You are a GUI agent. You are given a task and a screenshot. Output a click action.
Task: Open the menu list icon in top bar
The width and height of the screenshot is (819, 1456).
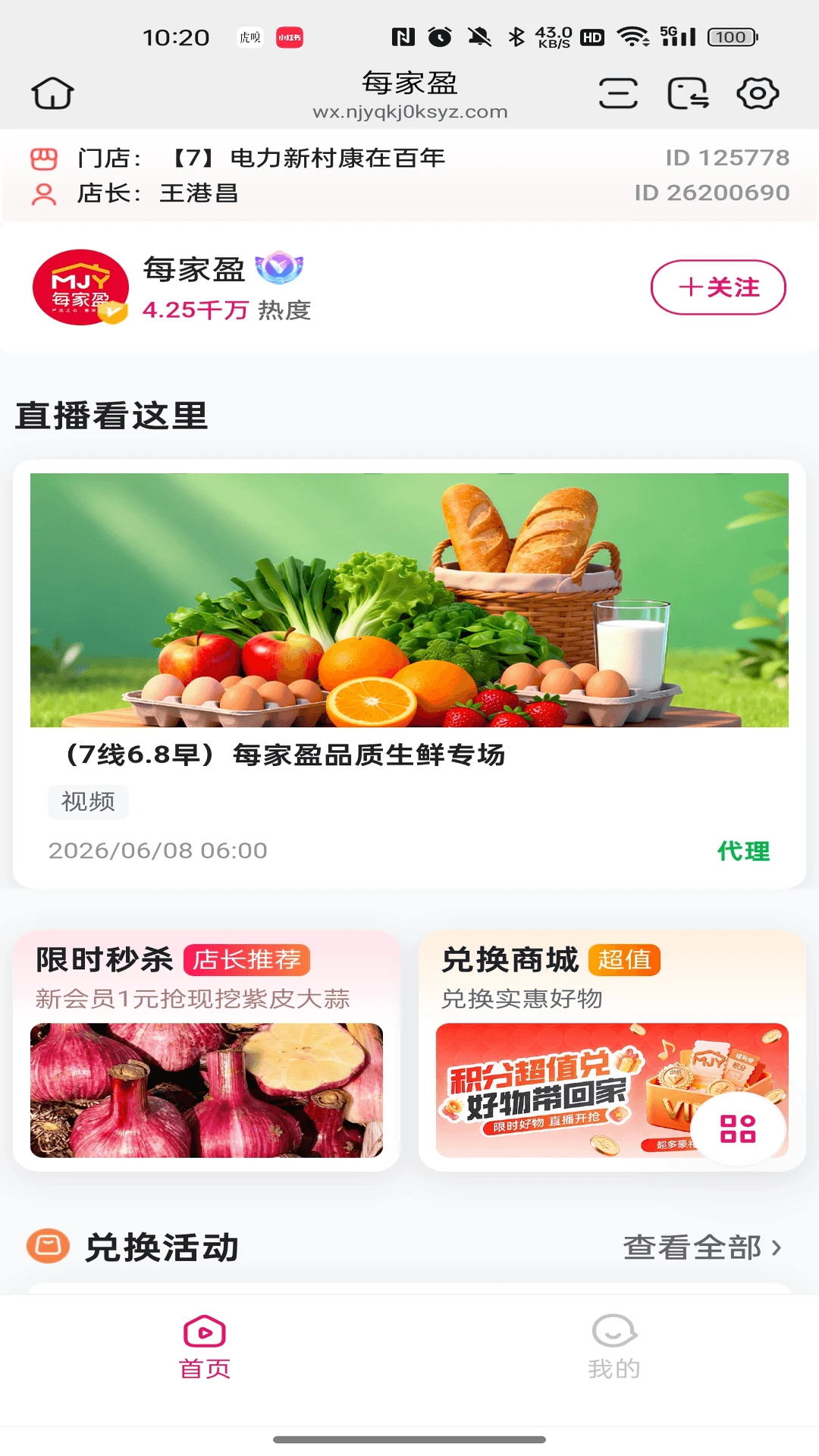coord(618,93)
